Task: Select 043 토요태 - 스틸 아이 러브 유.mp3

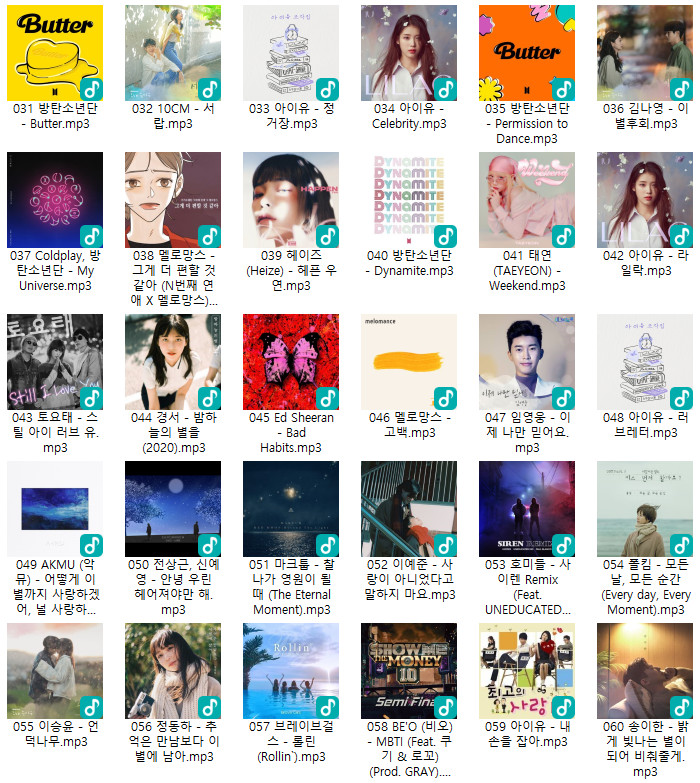Action: pyautogui.click(x=55, y=362)
